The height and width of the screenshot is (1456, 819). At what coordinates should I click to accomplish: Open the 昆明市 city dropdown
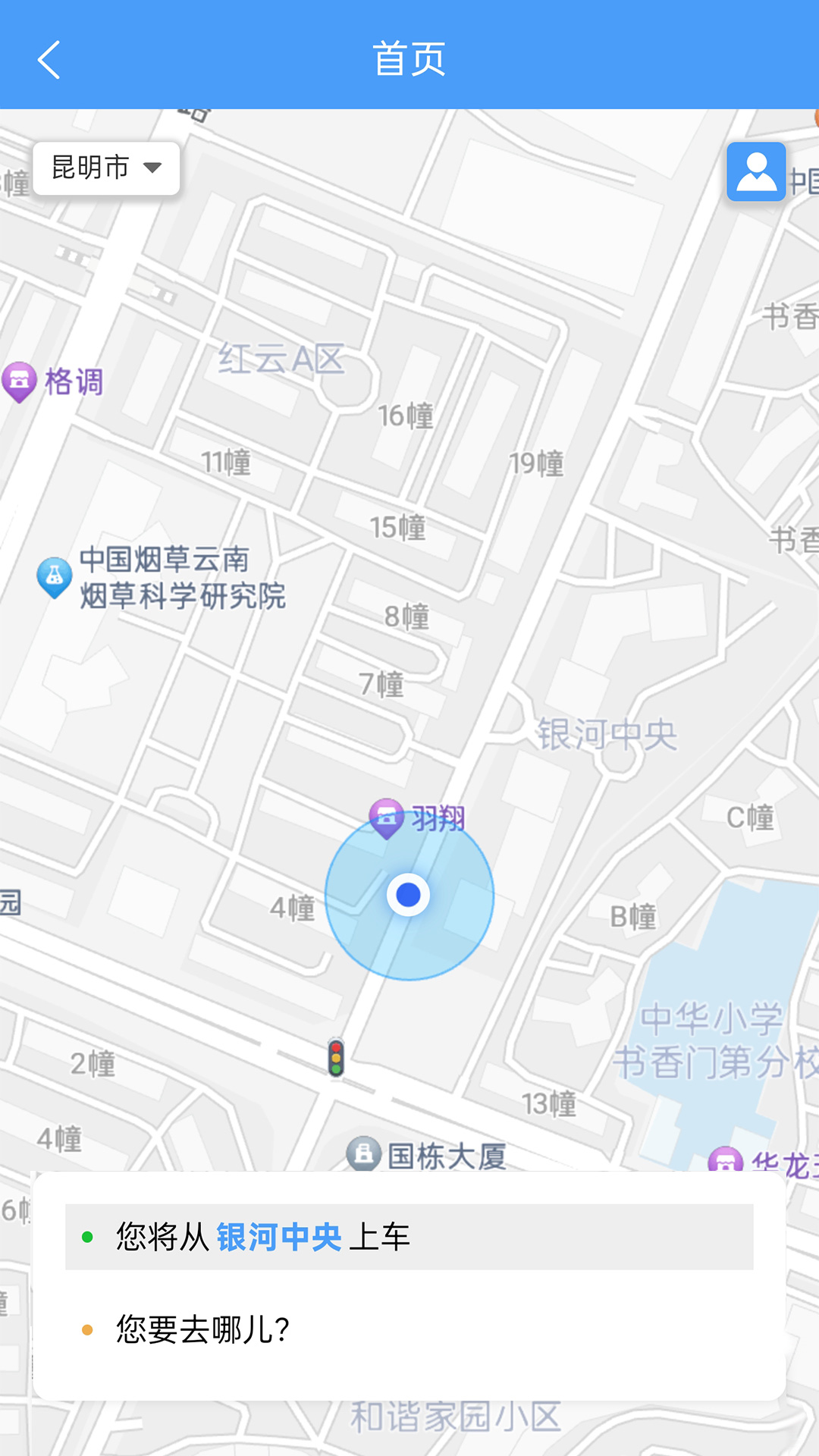click(x=106, y=168)
